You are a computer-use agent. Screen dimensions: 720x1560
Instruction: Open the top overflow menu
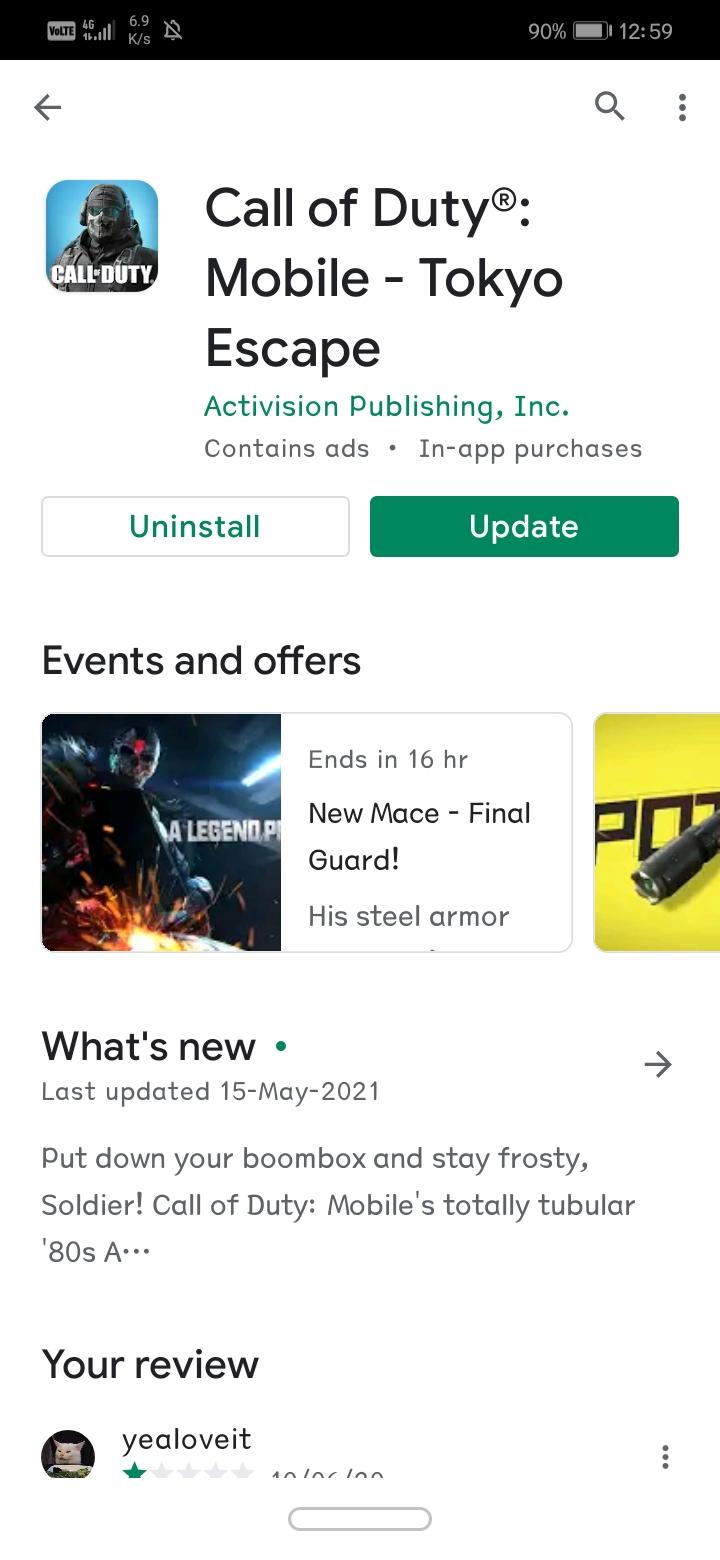[x=682, y=107]
